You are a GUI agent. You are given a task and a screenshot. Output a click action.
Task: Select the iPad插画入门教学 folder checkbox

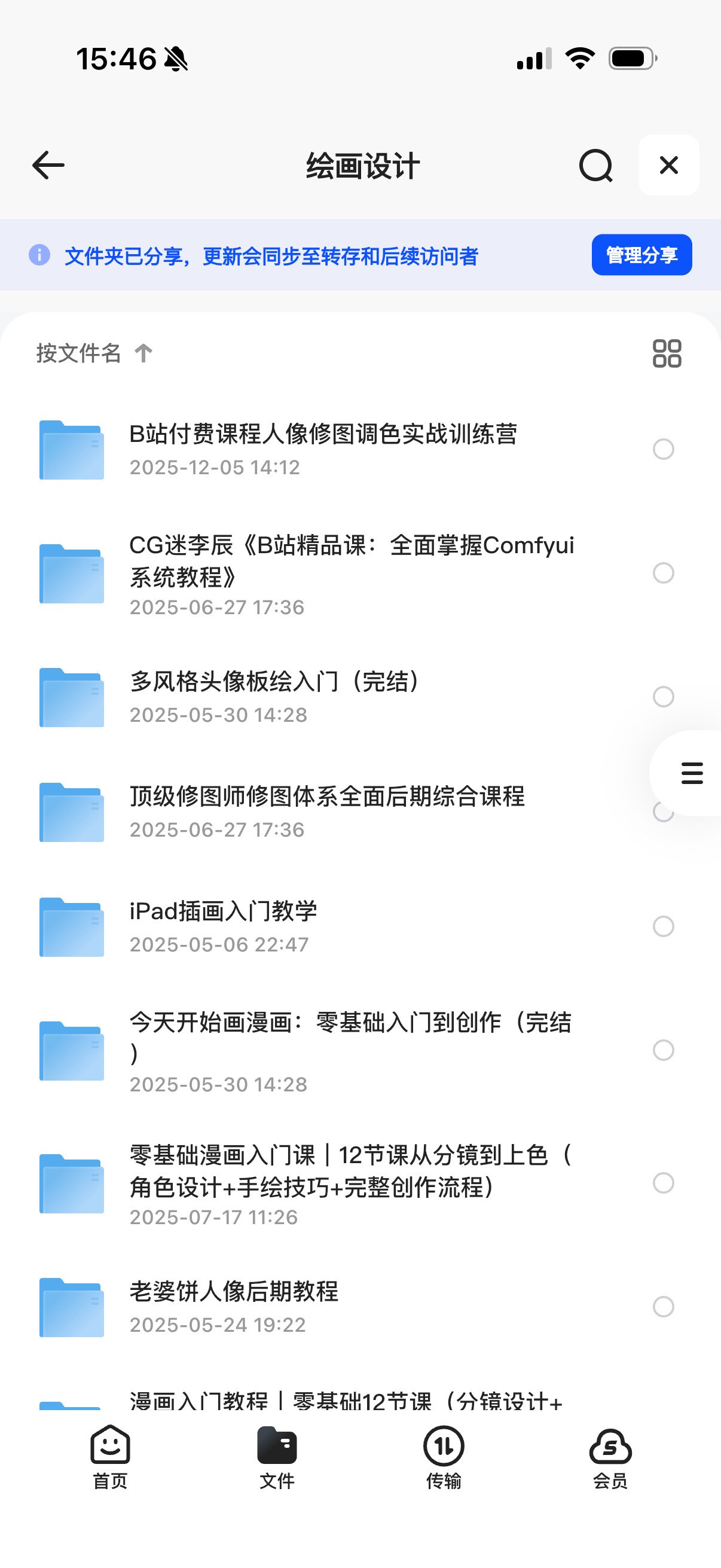663,926
